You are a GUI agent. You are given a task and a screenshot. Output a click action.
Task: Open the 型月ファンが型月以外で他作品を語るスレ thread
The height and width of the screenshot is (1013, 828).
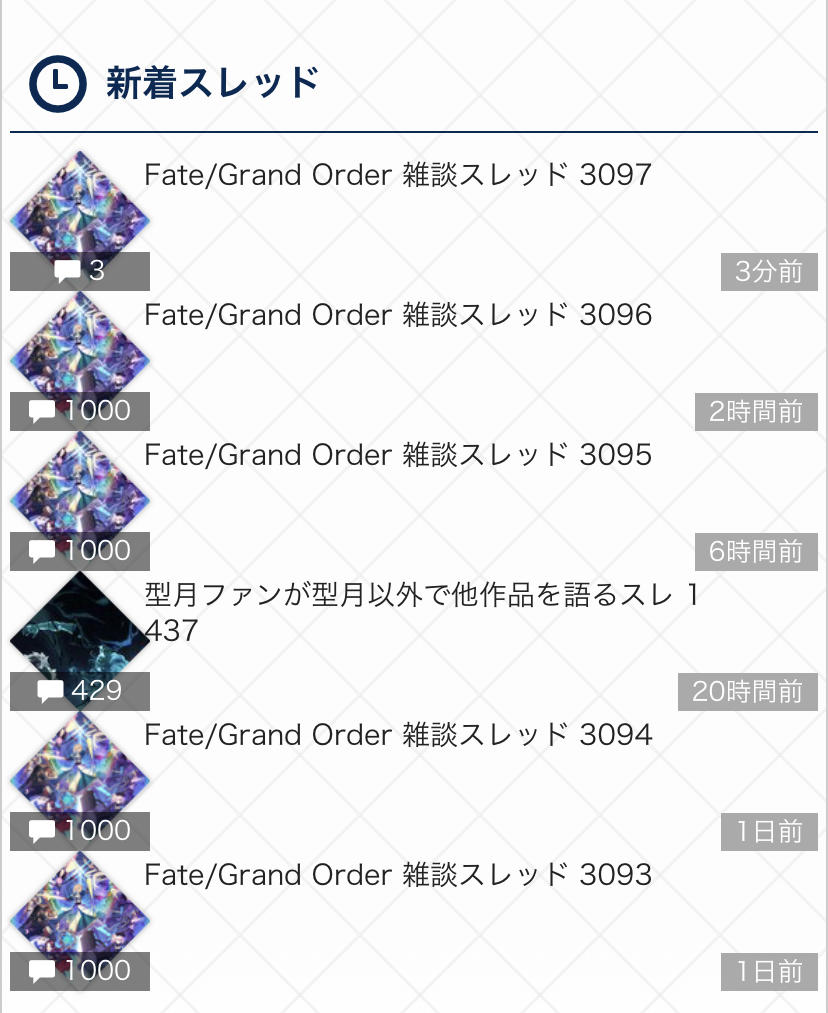pos(420,612)
